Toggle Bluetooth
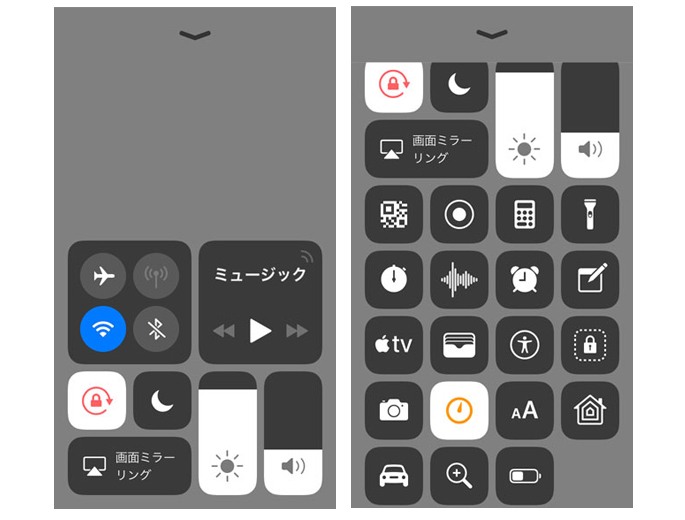 pos(156,328)
